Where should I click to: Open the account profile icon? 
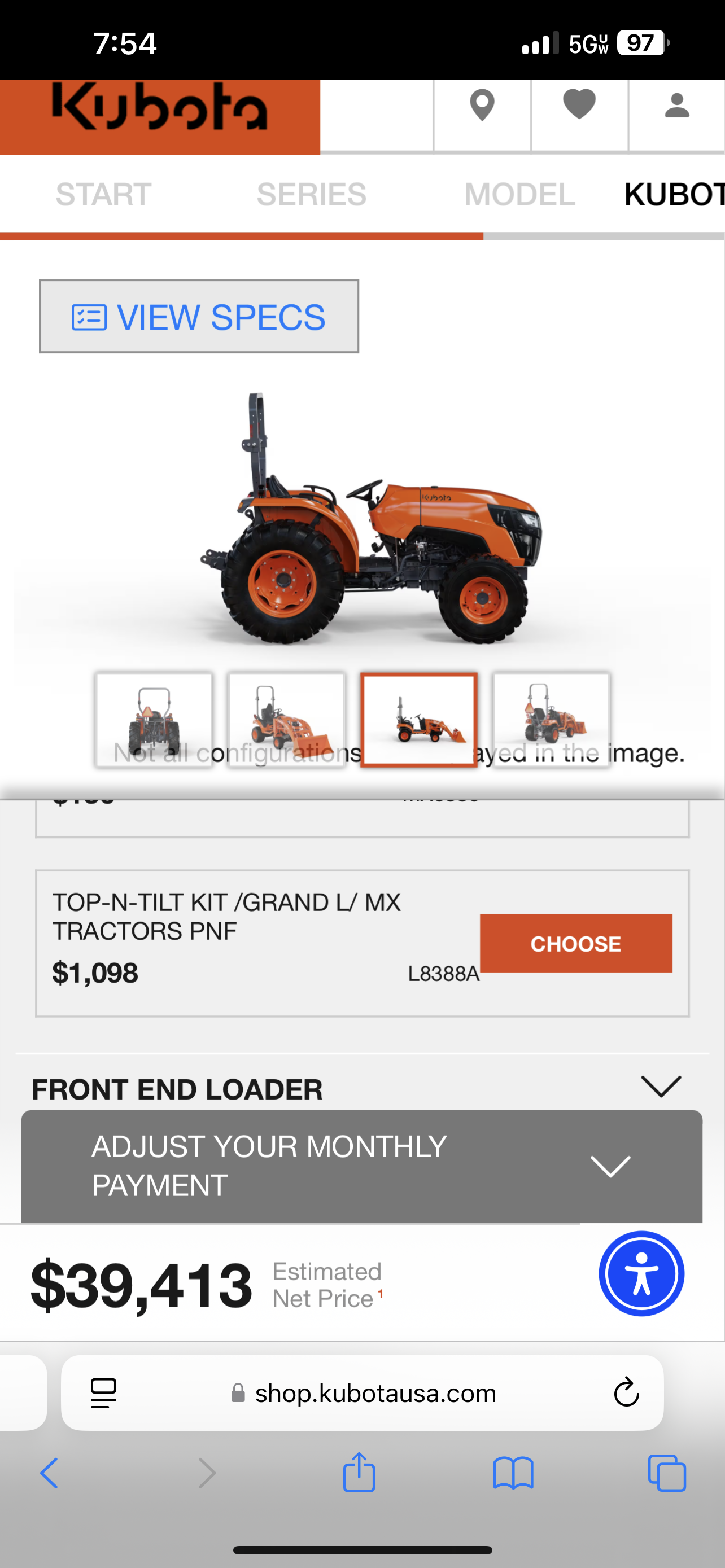point(676,106)
